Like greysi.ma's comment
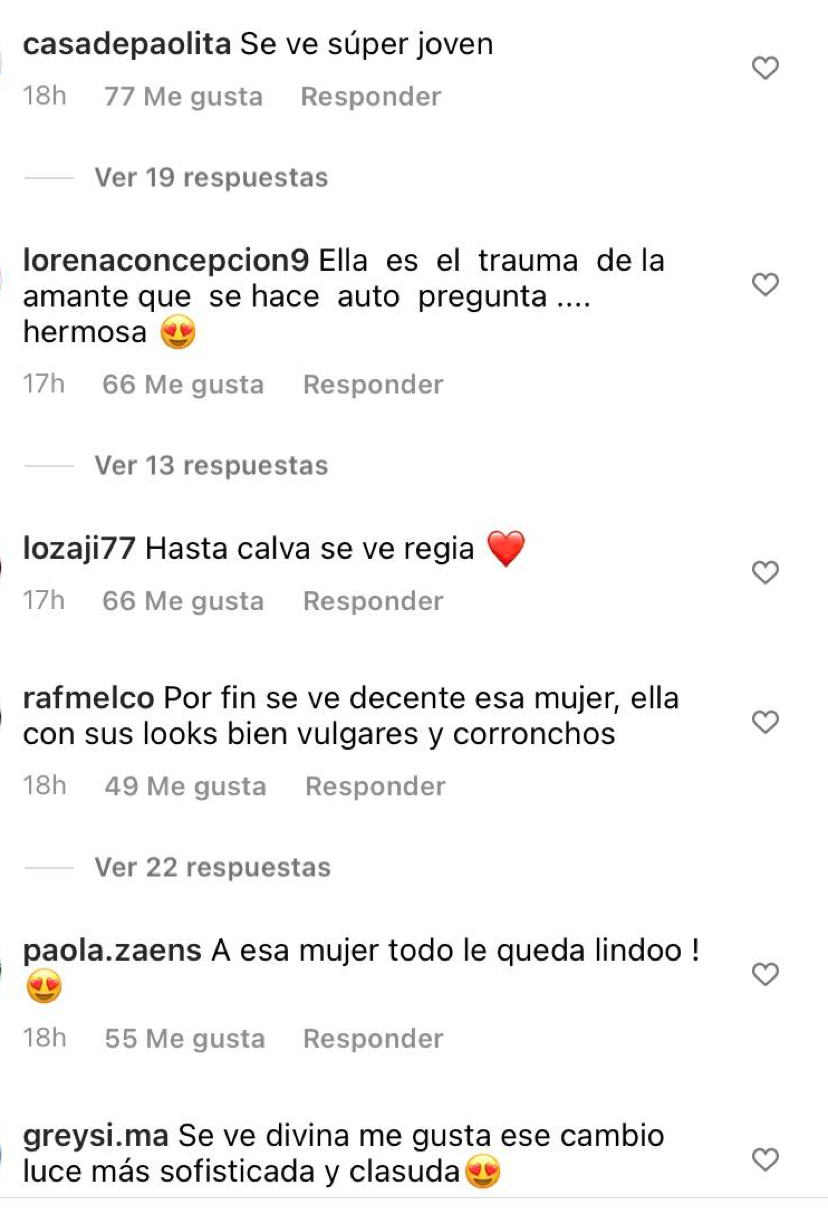This screenshot has width=828, height=1218. pos(765,1160)
